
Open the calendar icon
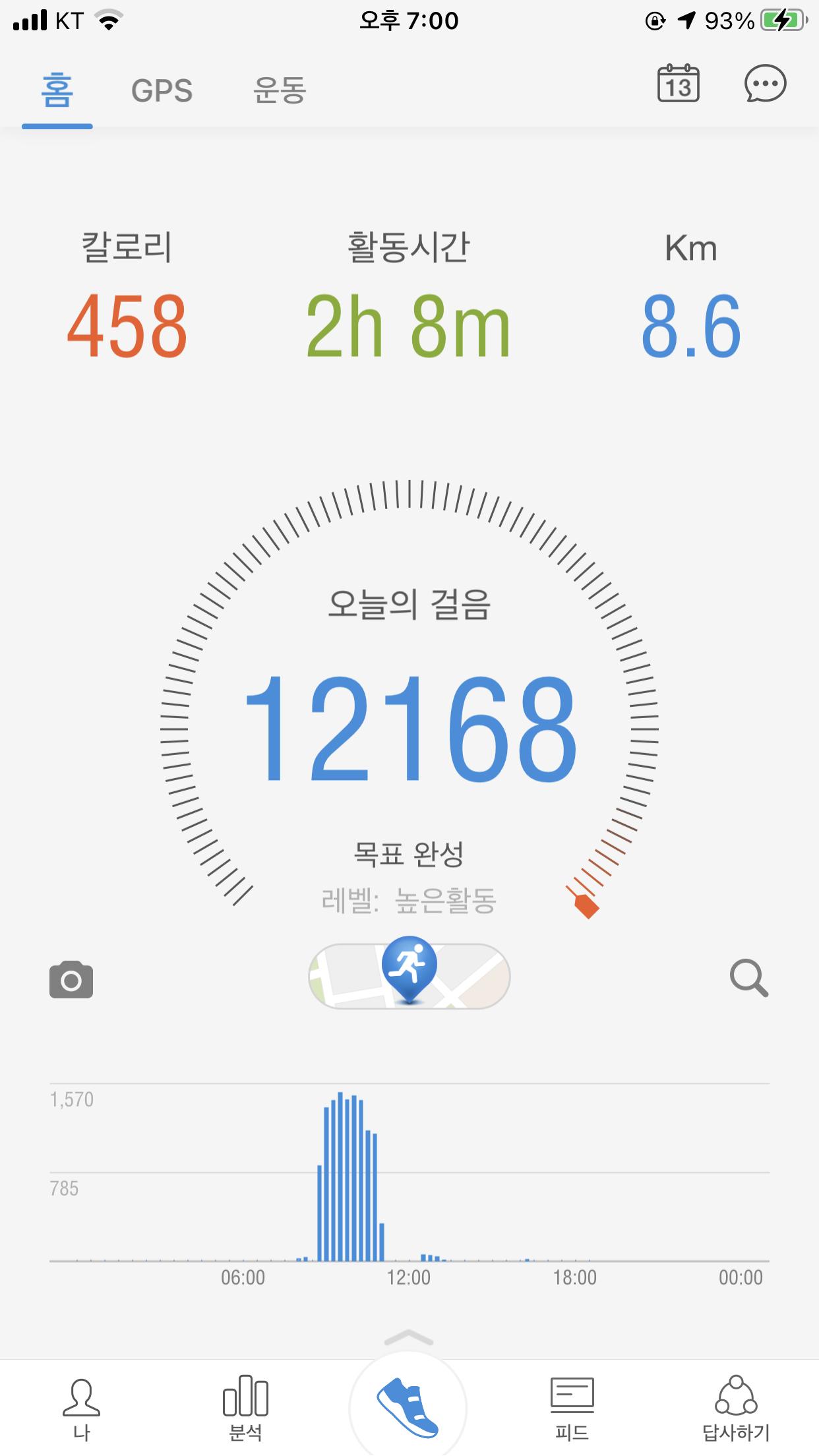point(678,84)
